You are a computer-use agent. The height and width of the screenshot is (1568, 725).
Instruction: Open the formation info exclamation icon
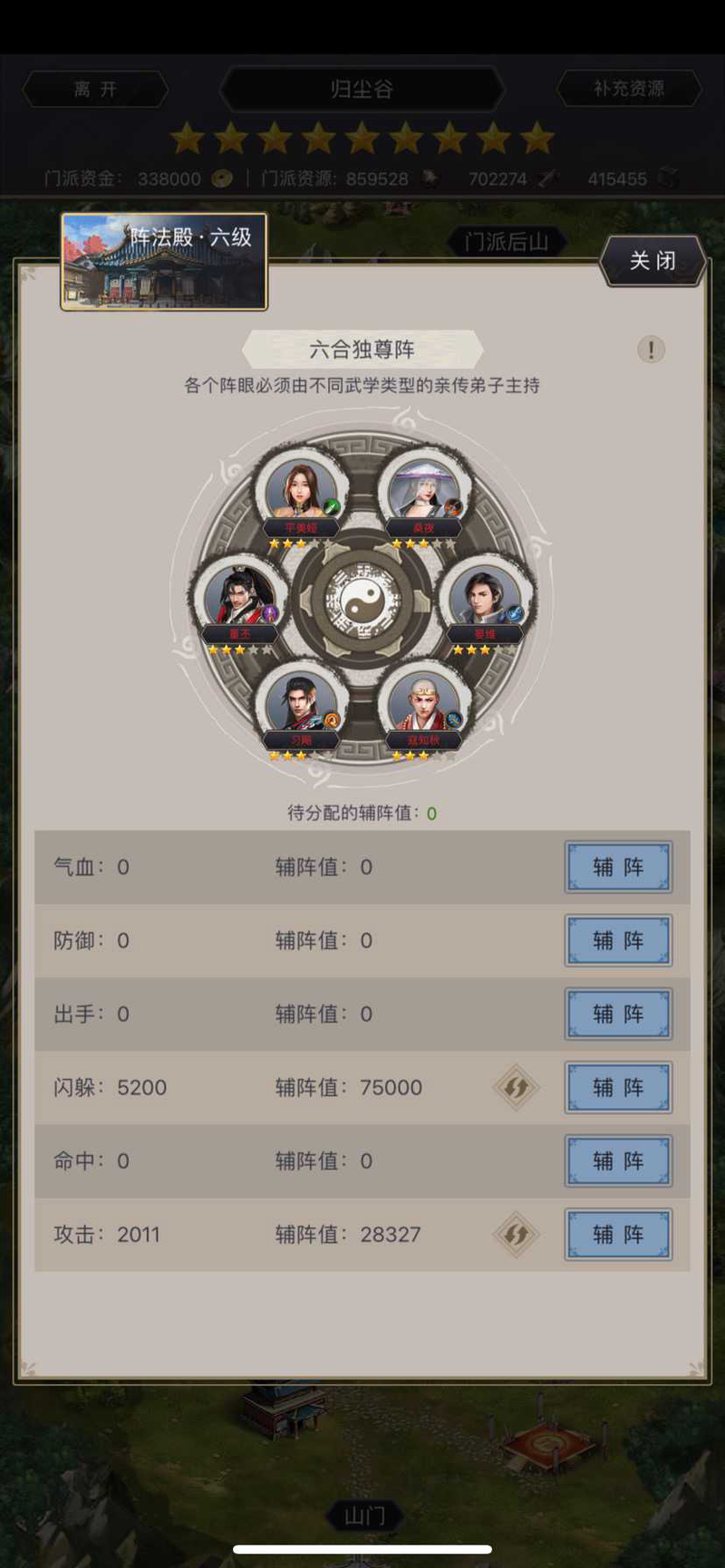point(651,349)
